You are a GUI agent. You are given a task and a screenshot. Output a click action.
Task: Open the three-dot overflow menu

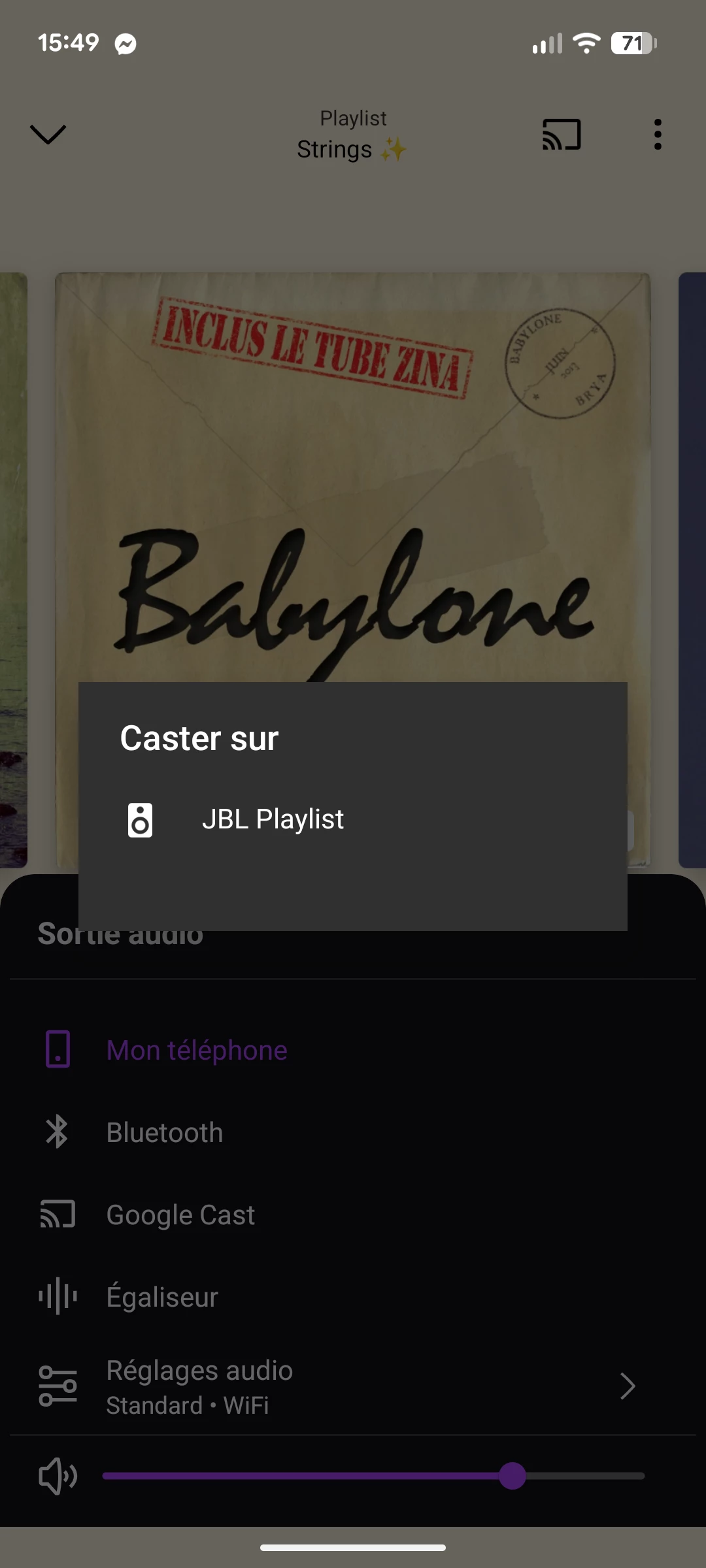point(658,135)
